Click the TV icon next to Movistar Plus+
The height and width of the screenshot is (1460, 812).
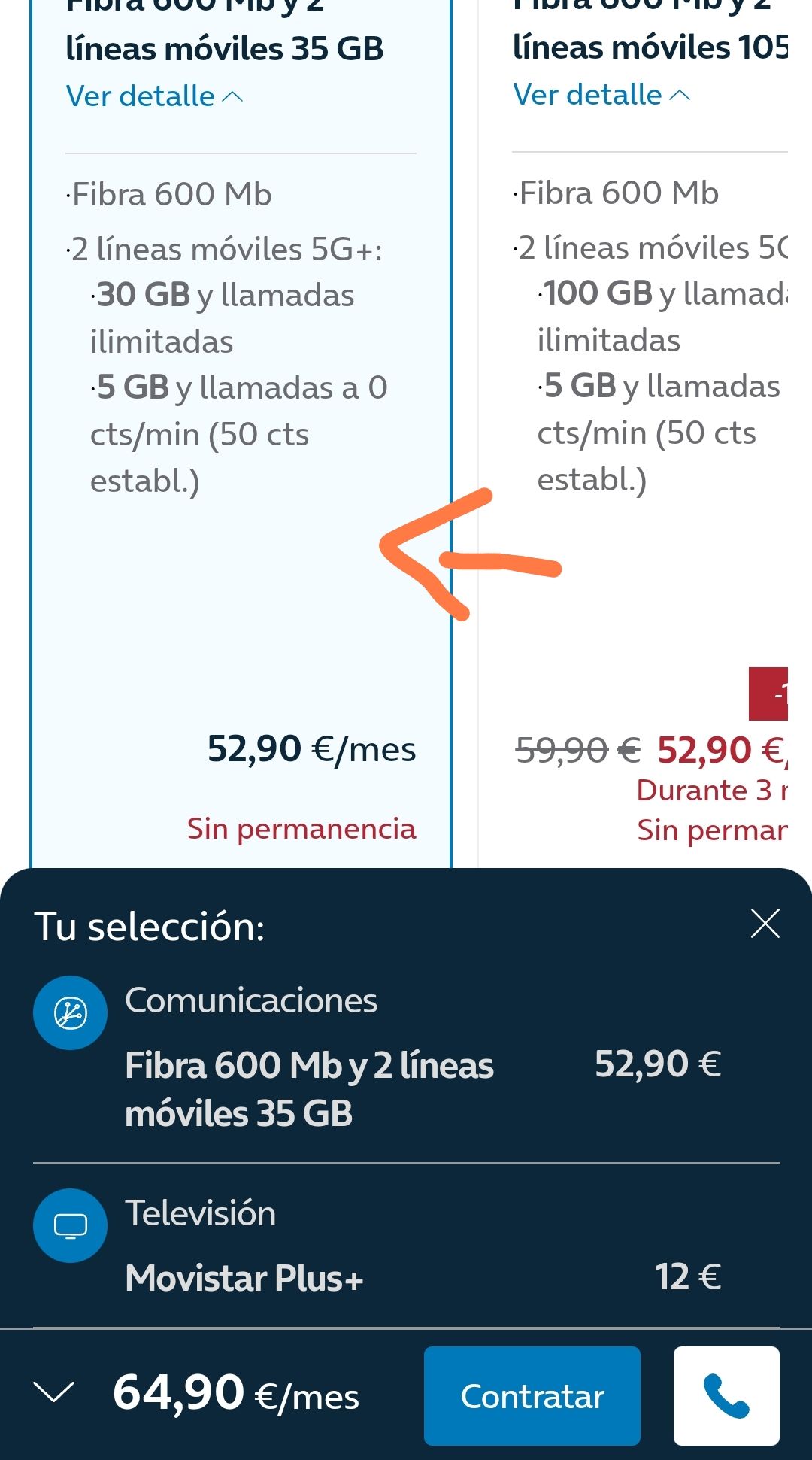(x=70, y=1225)
